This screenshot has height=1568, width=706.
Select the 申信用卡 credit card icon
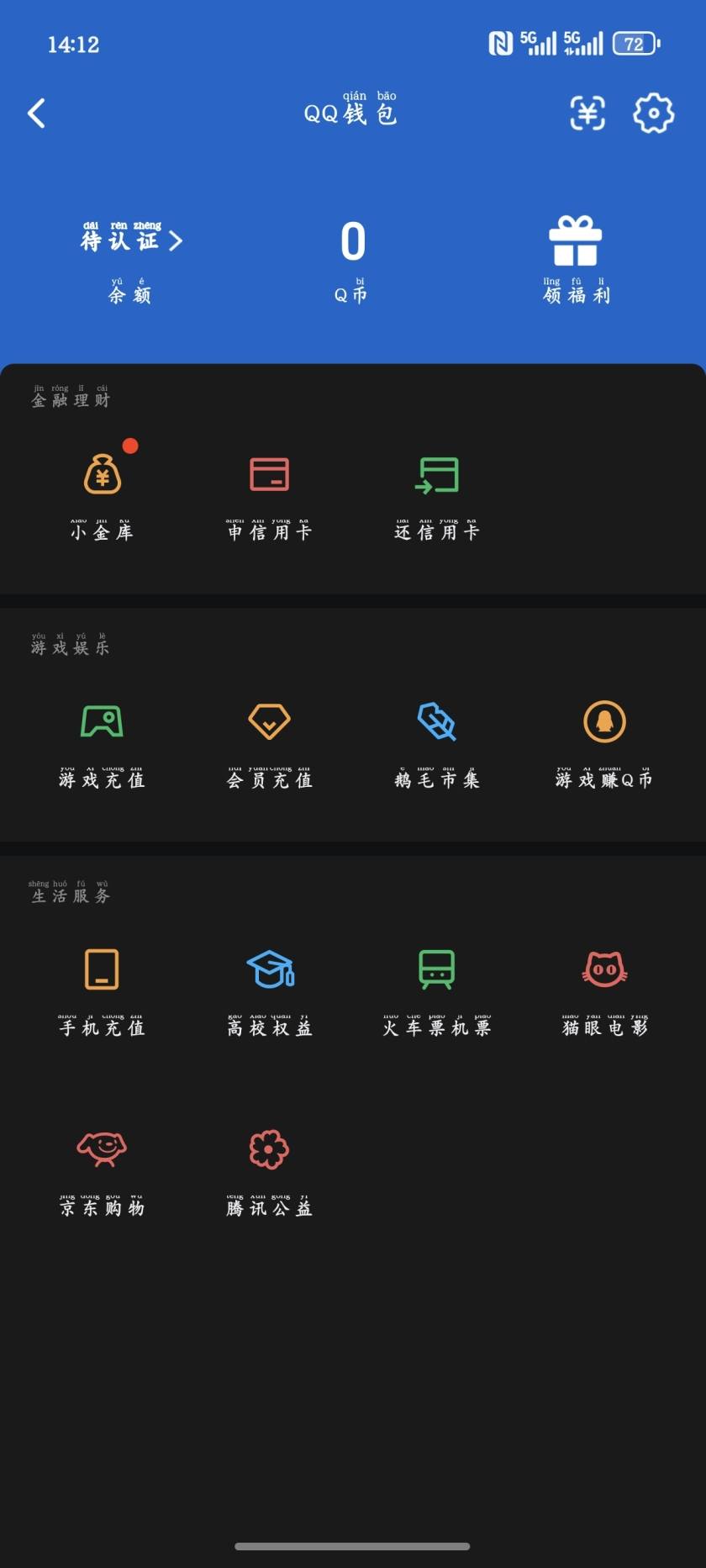(x=269, y=473)
